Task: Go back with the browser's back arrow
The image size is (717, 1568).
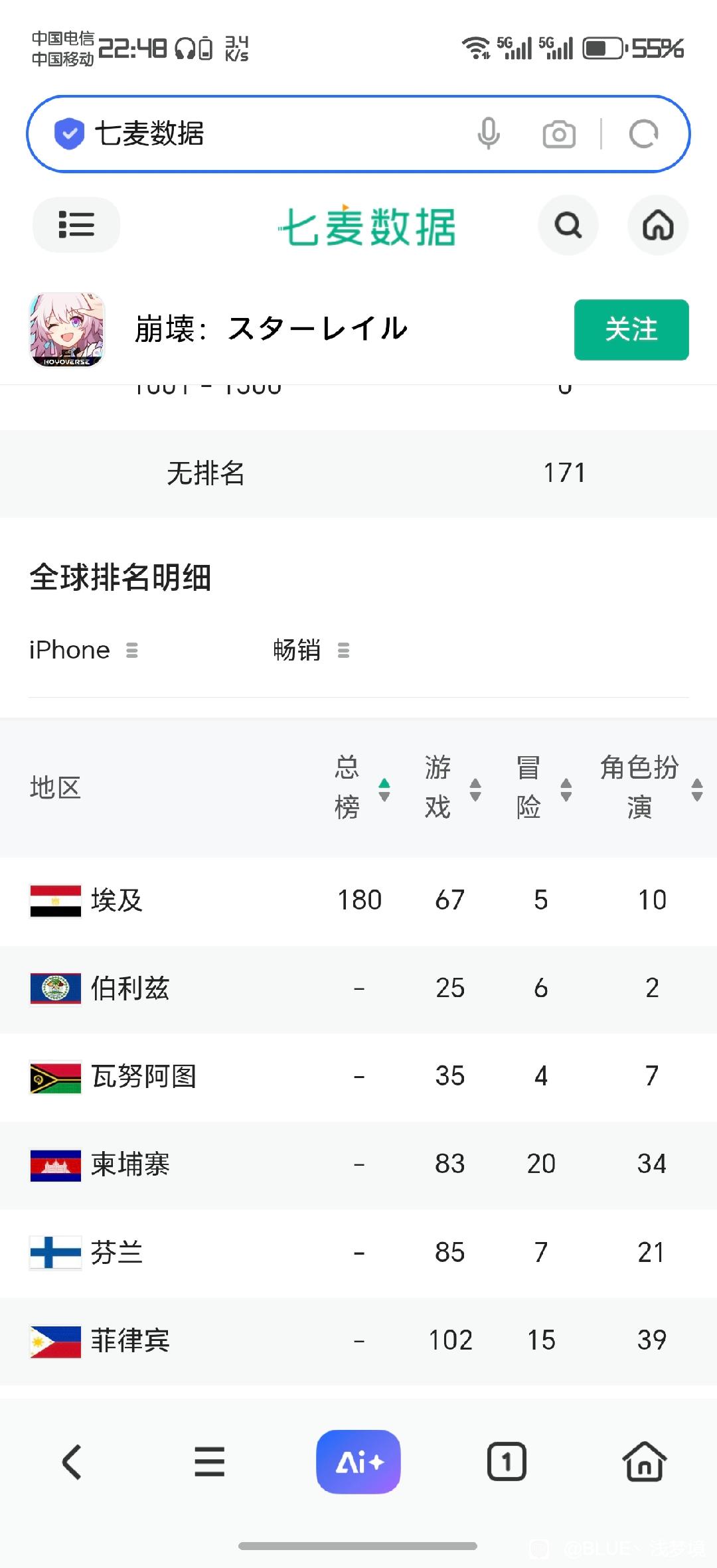Action: point(72,1462)
